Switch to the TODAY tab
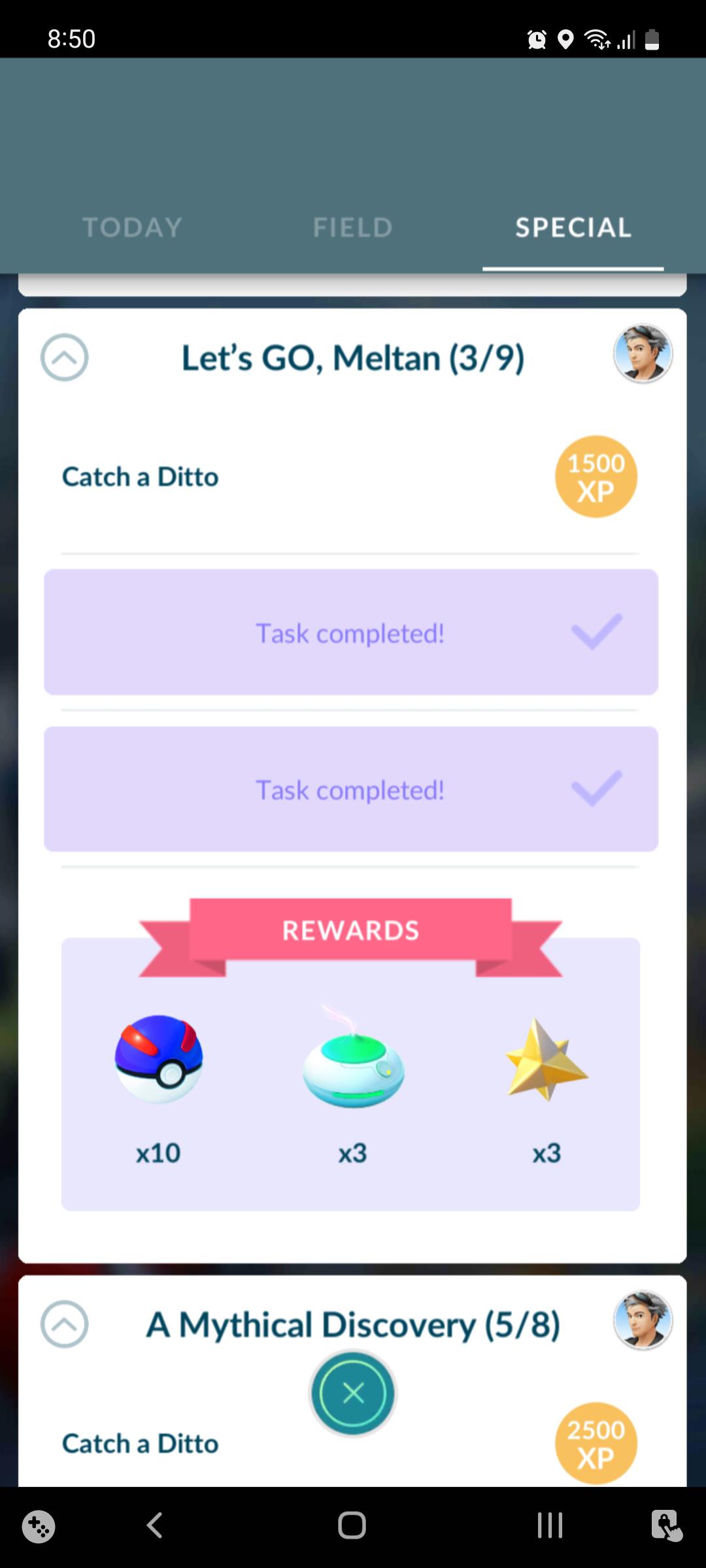Screen dimensions: 706x1568 click(131, 227)
